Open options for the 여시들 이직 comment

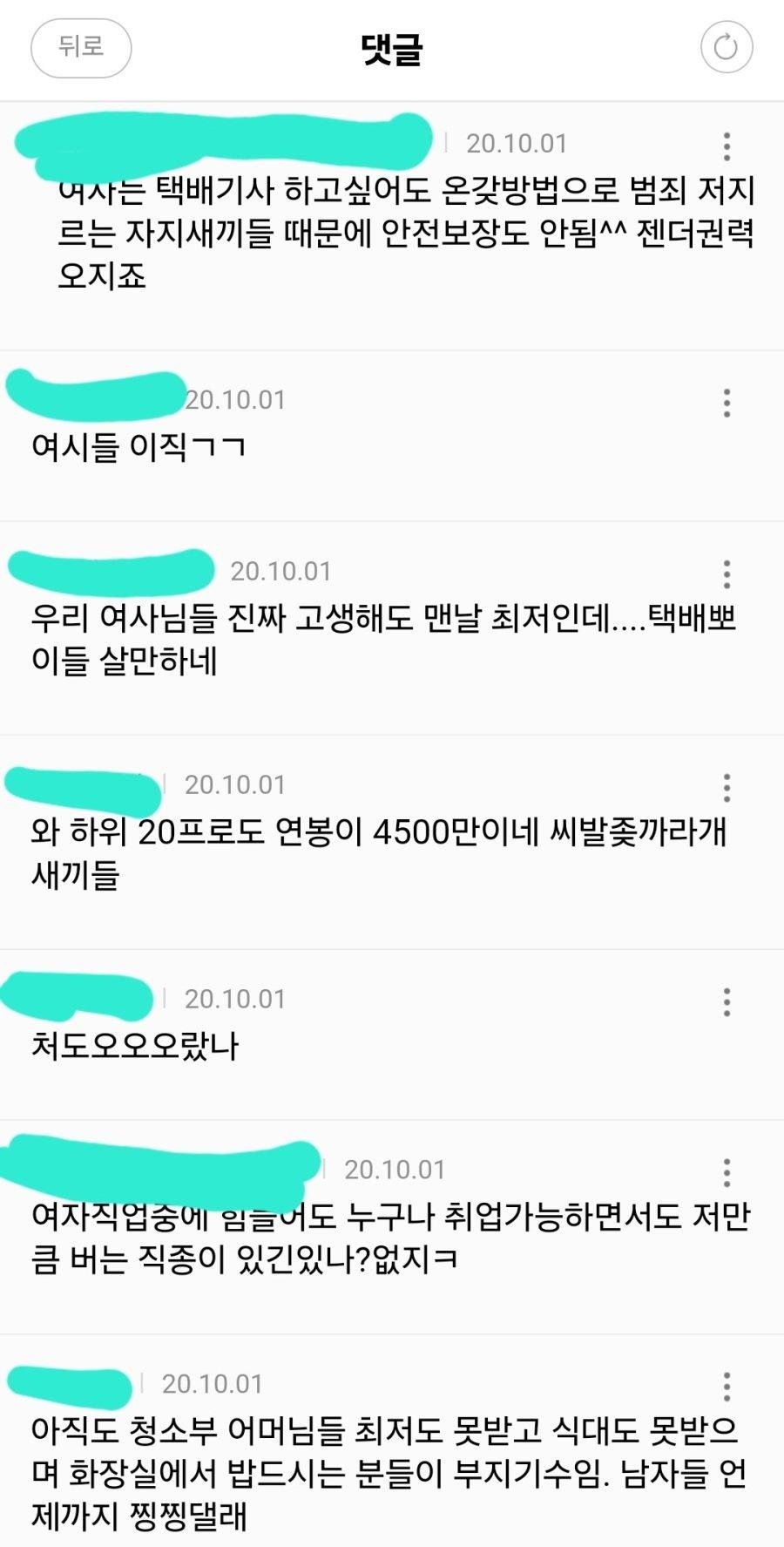(x=727, y=403)
